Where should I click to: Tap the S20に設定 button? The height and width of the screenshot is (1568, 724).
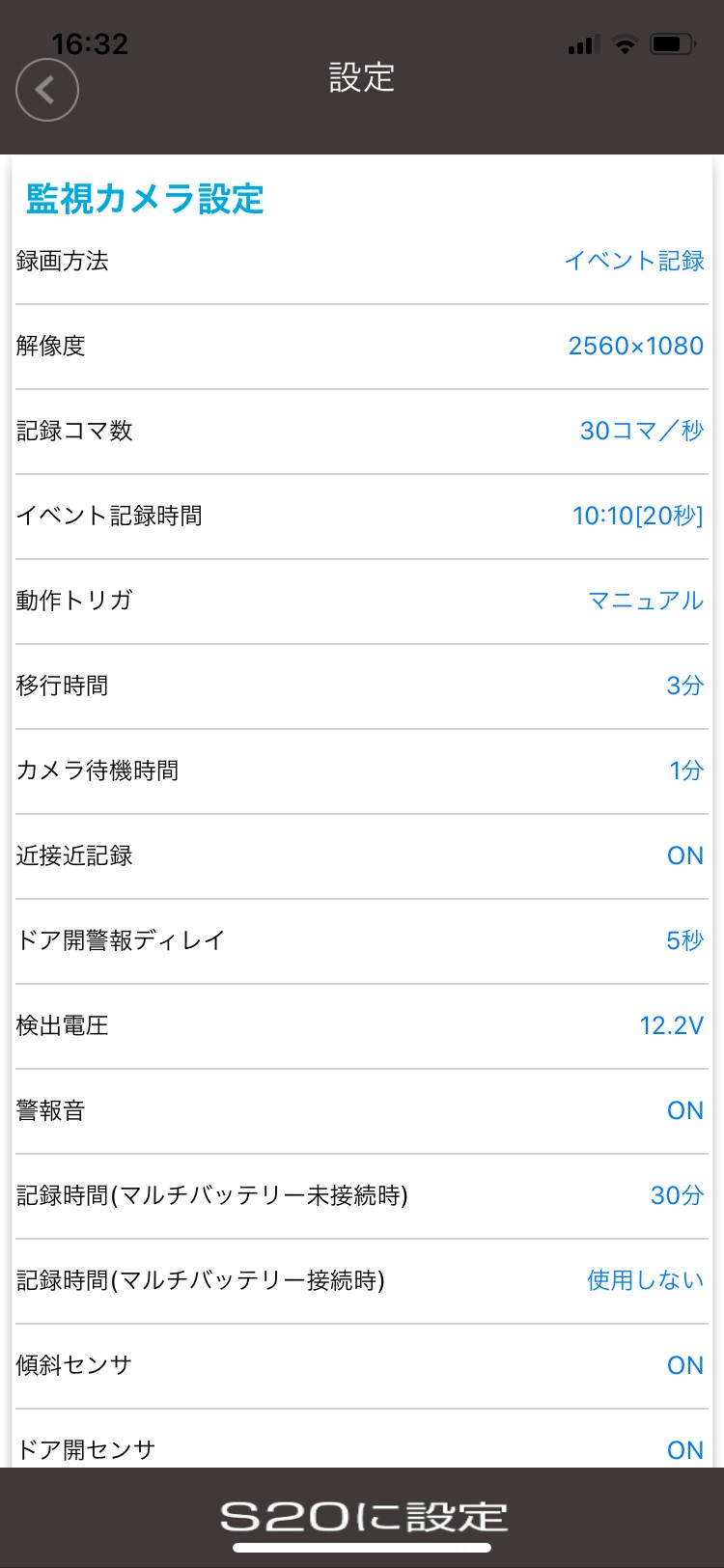pyautogui.click(x=362, y=1516)
